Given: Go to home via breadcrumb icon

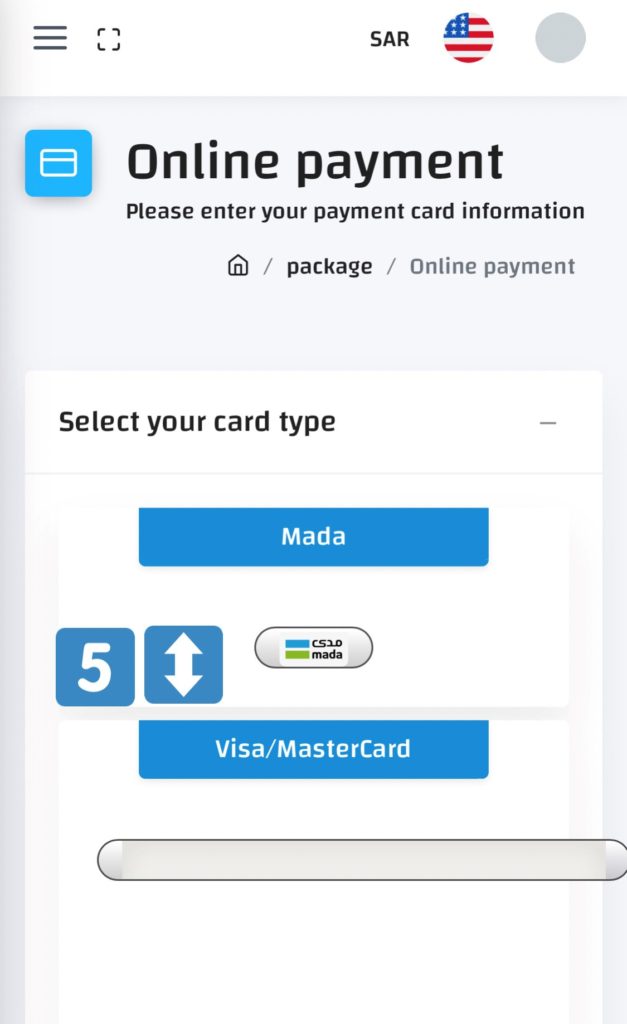Looking at the screenshot, I should [x=238, y=266].
